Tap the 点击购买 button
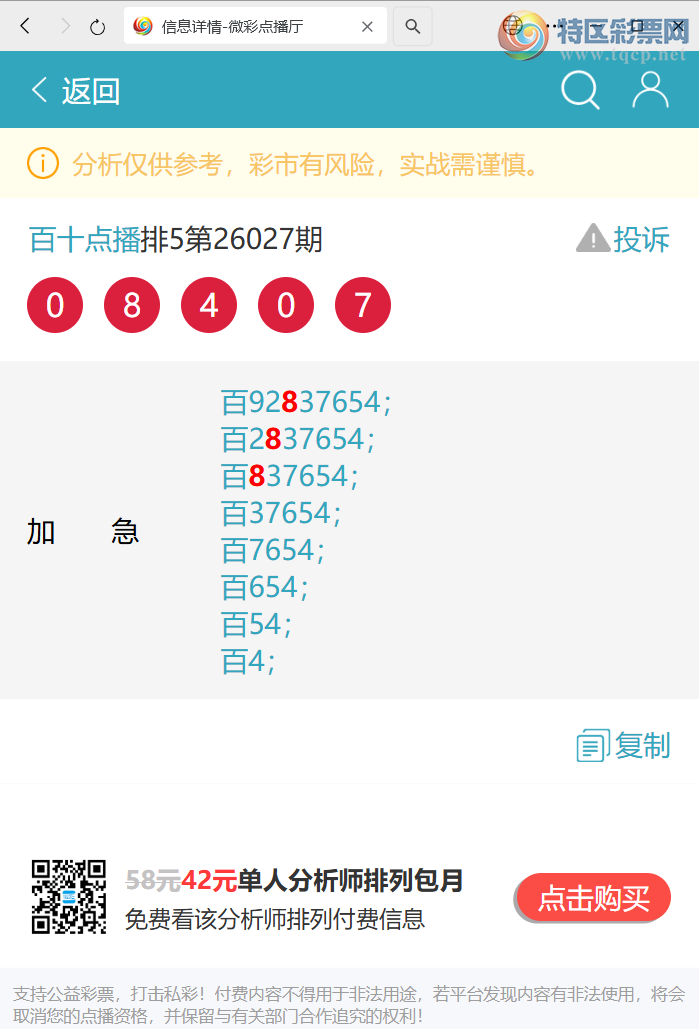Viewport: 699px width, 1029px height. tap(593, 898)
